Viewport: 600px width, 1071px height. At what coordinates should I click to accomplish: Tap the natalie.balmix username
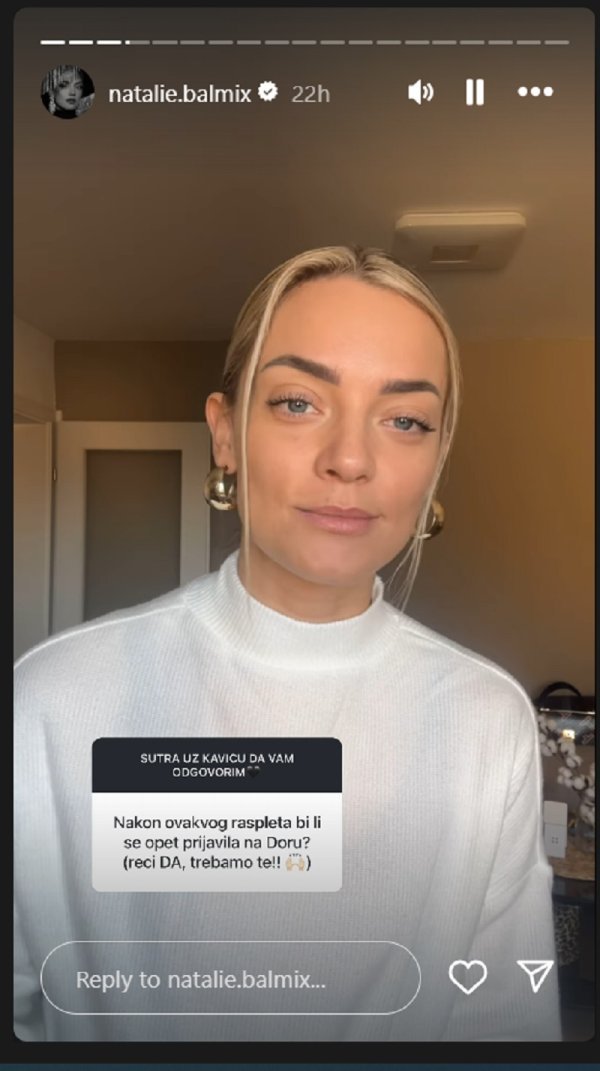coord(179,94)
